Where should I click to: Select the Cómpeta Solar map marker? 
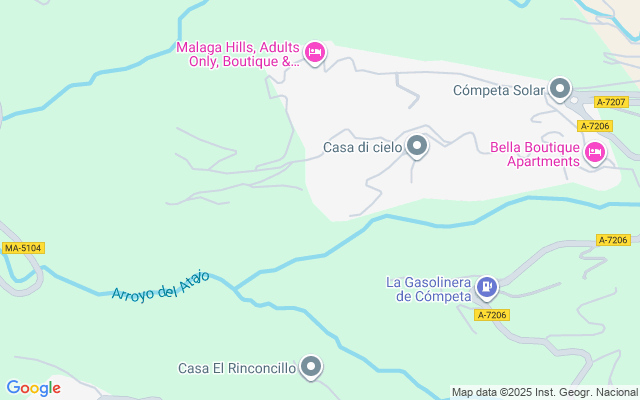(560, 90)
